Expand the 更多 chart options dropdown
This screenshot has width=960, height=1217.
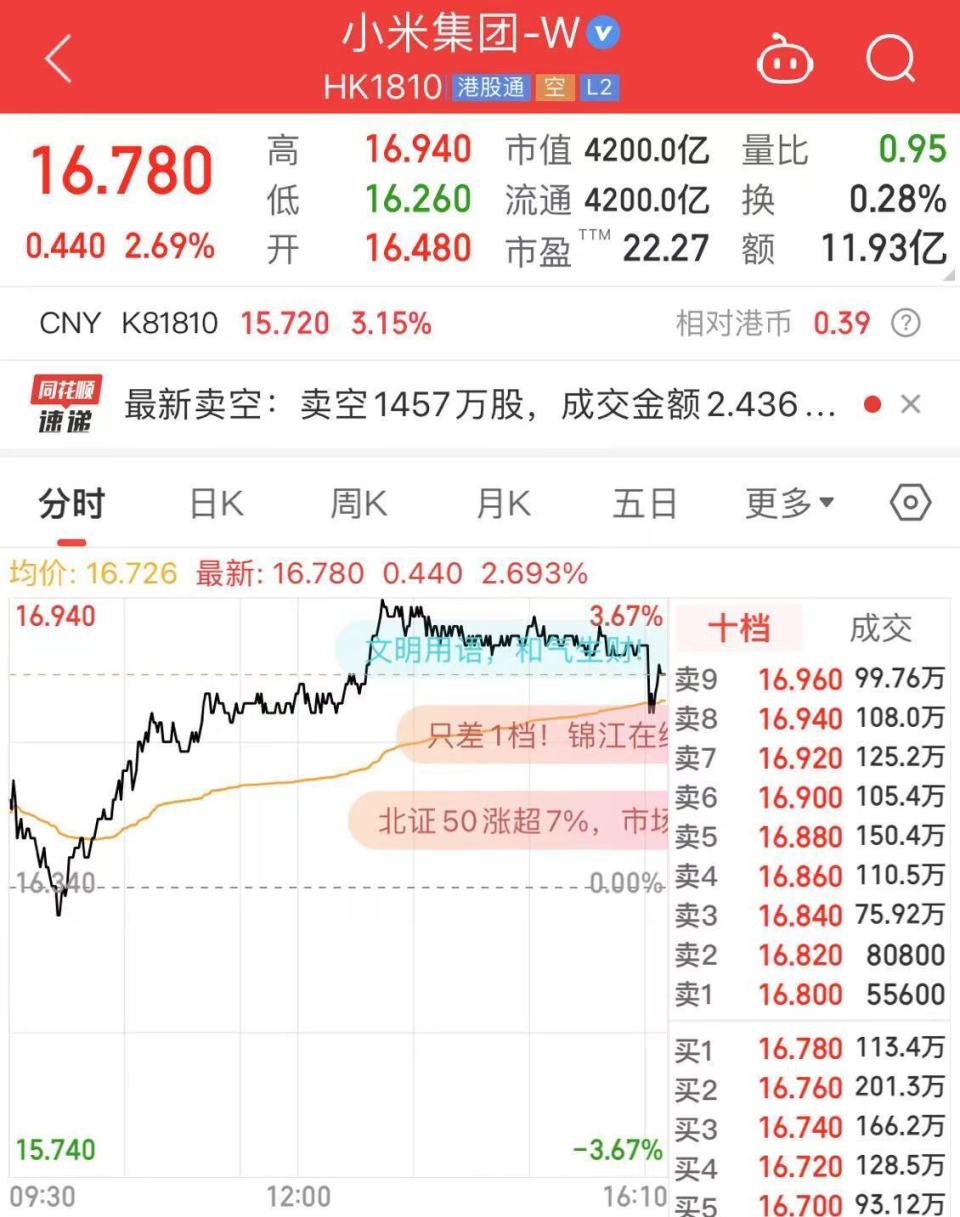pyautogui.click(x=789, y=504)
